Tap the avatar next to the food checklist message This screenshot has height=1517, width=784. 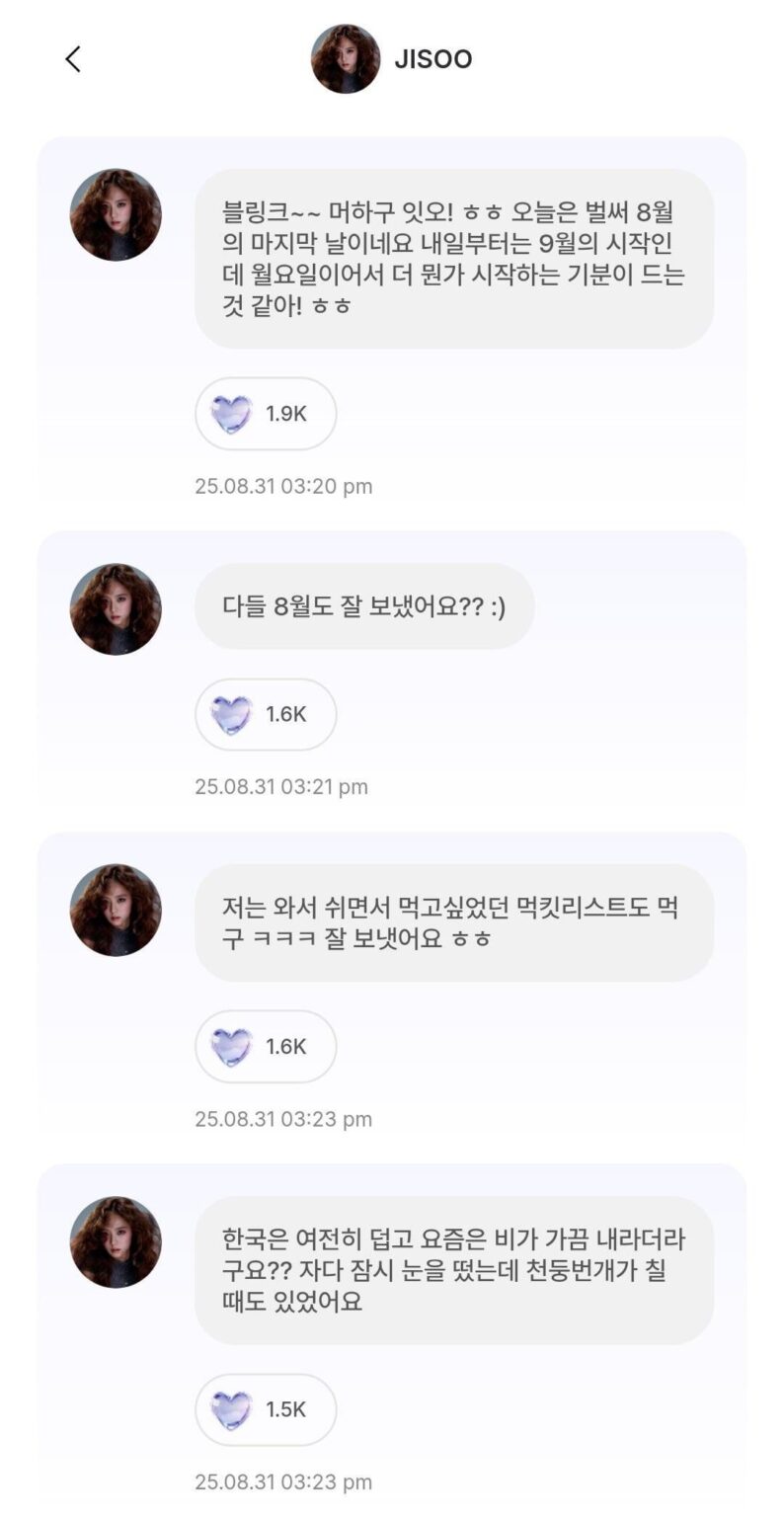tap(116, 912)
